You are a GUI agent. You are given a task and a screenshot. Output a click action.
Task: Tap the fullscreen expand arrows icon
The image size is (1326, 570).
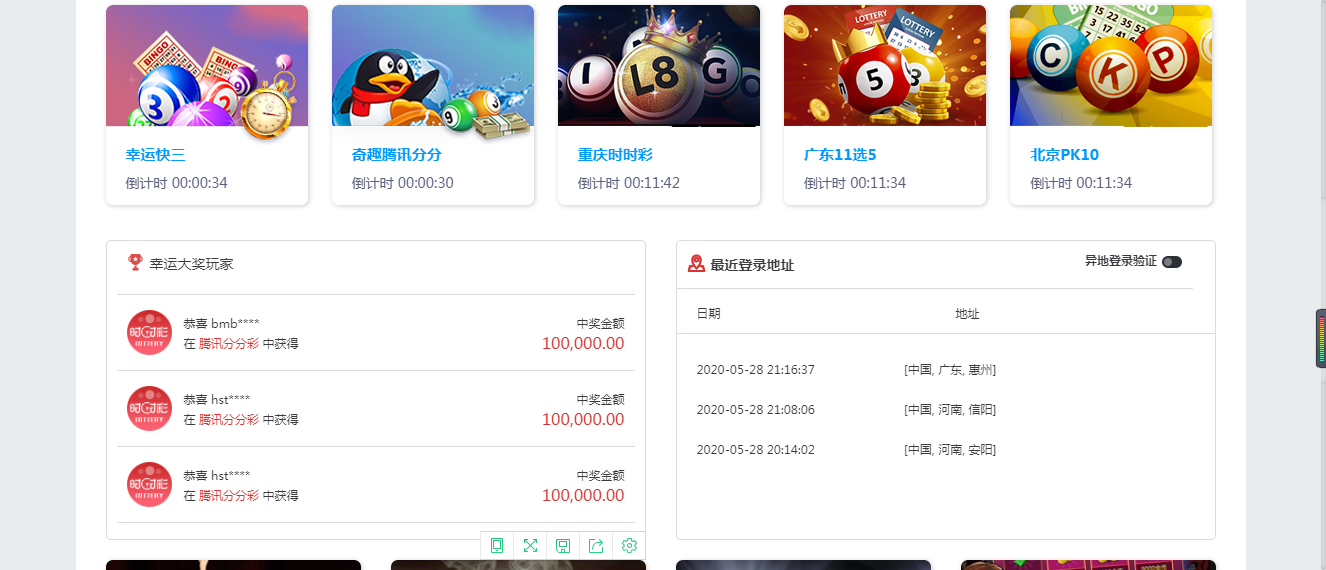coord(530,545)
